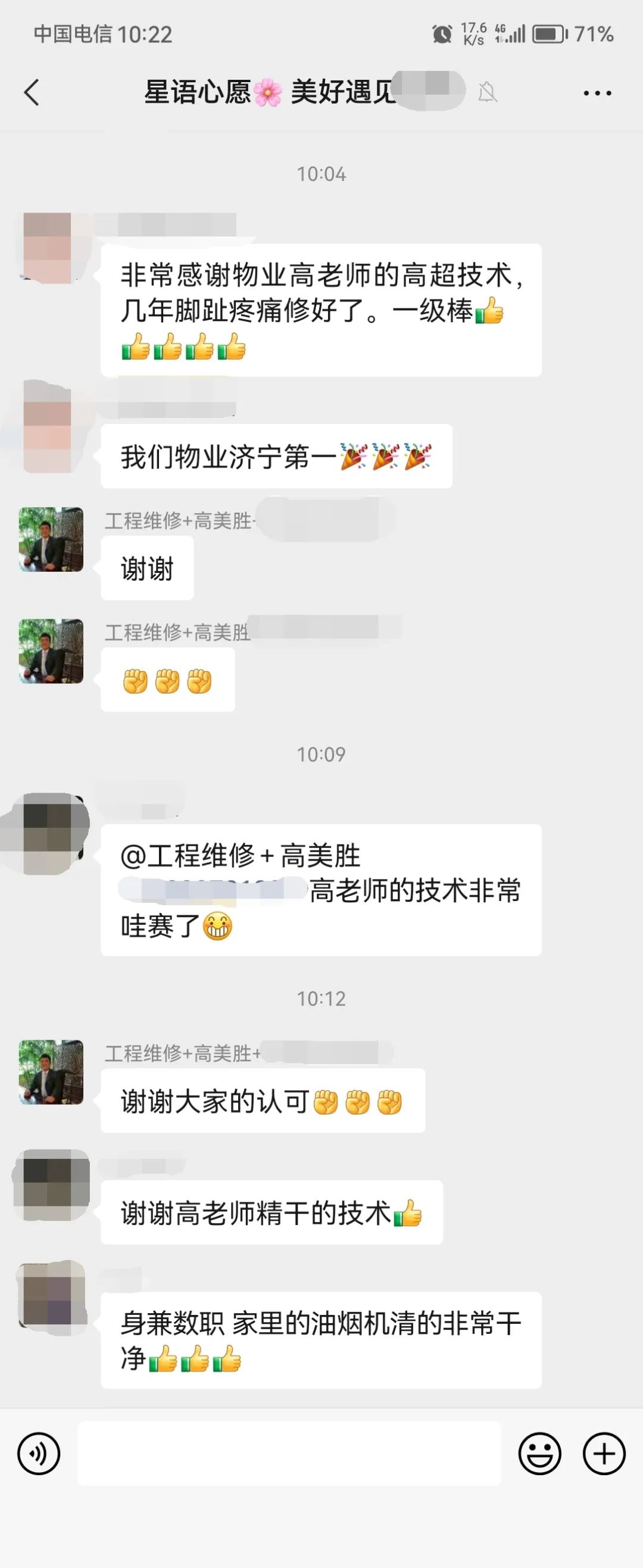
Task: Open the avatar beside the 谢谢 message
Action: point(51,540)
